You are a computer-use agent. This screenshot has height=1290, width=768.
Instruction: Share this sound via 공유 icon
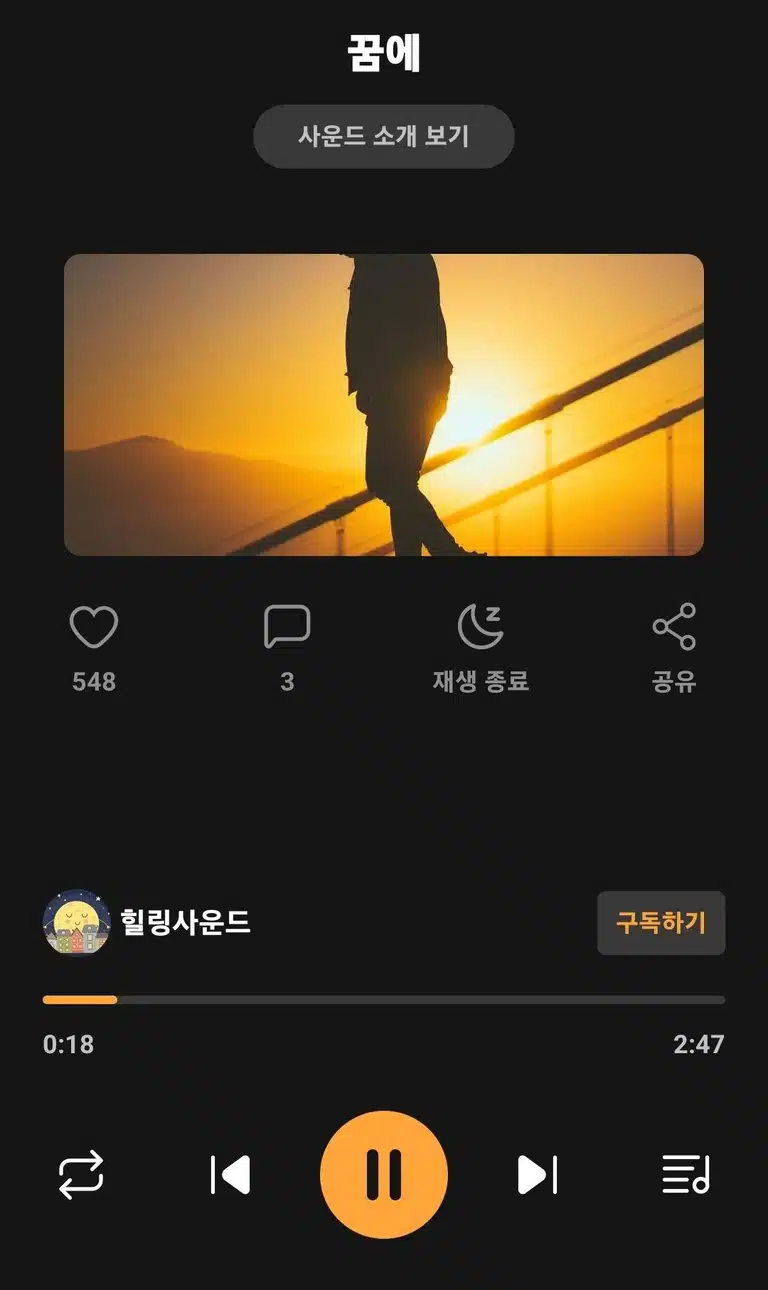click(674, 628)
